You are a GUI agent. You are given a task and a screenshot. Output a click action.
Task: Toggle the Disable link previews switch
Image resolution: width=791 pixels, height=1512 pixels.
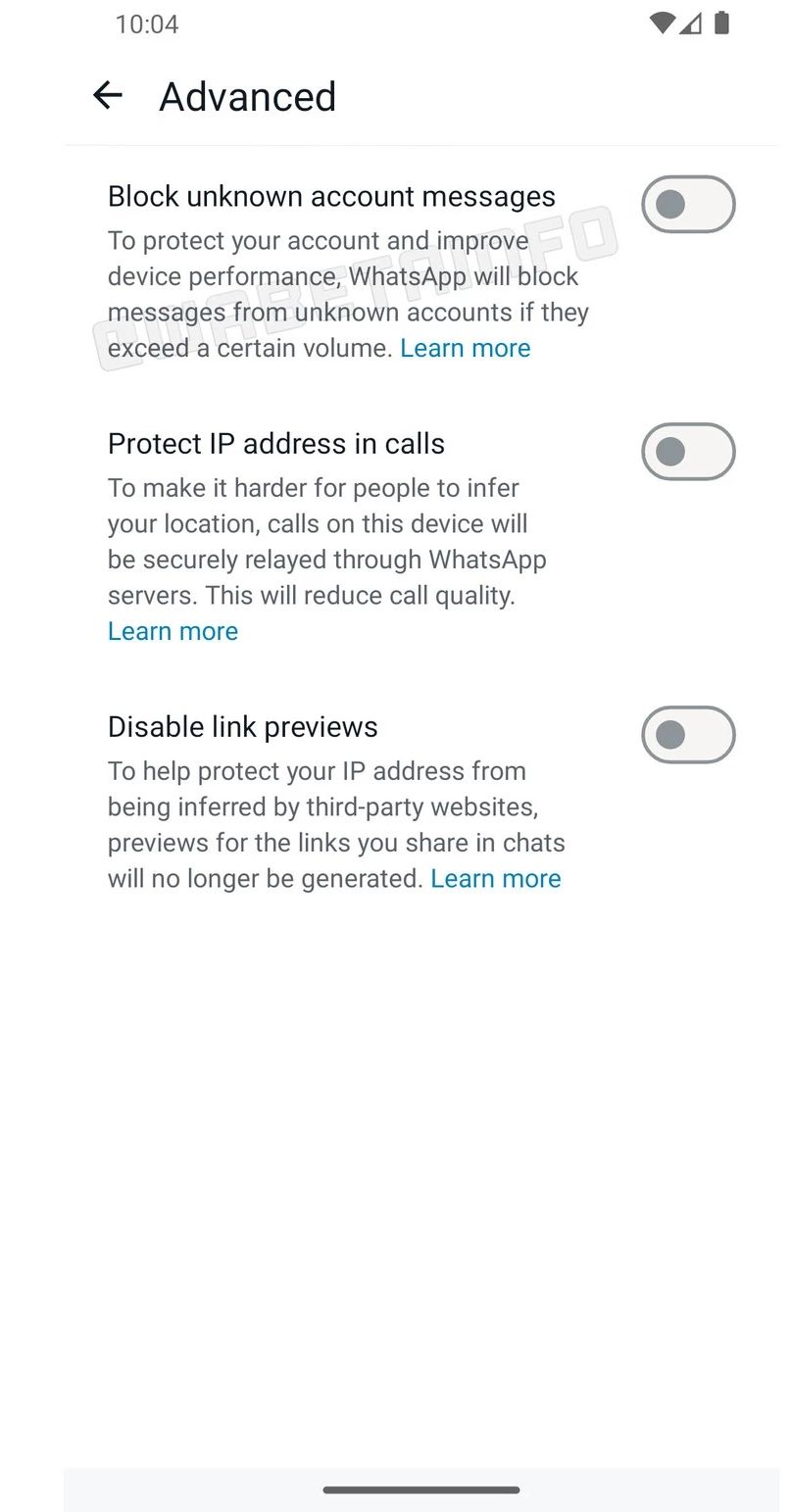(687, 735)
